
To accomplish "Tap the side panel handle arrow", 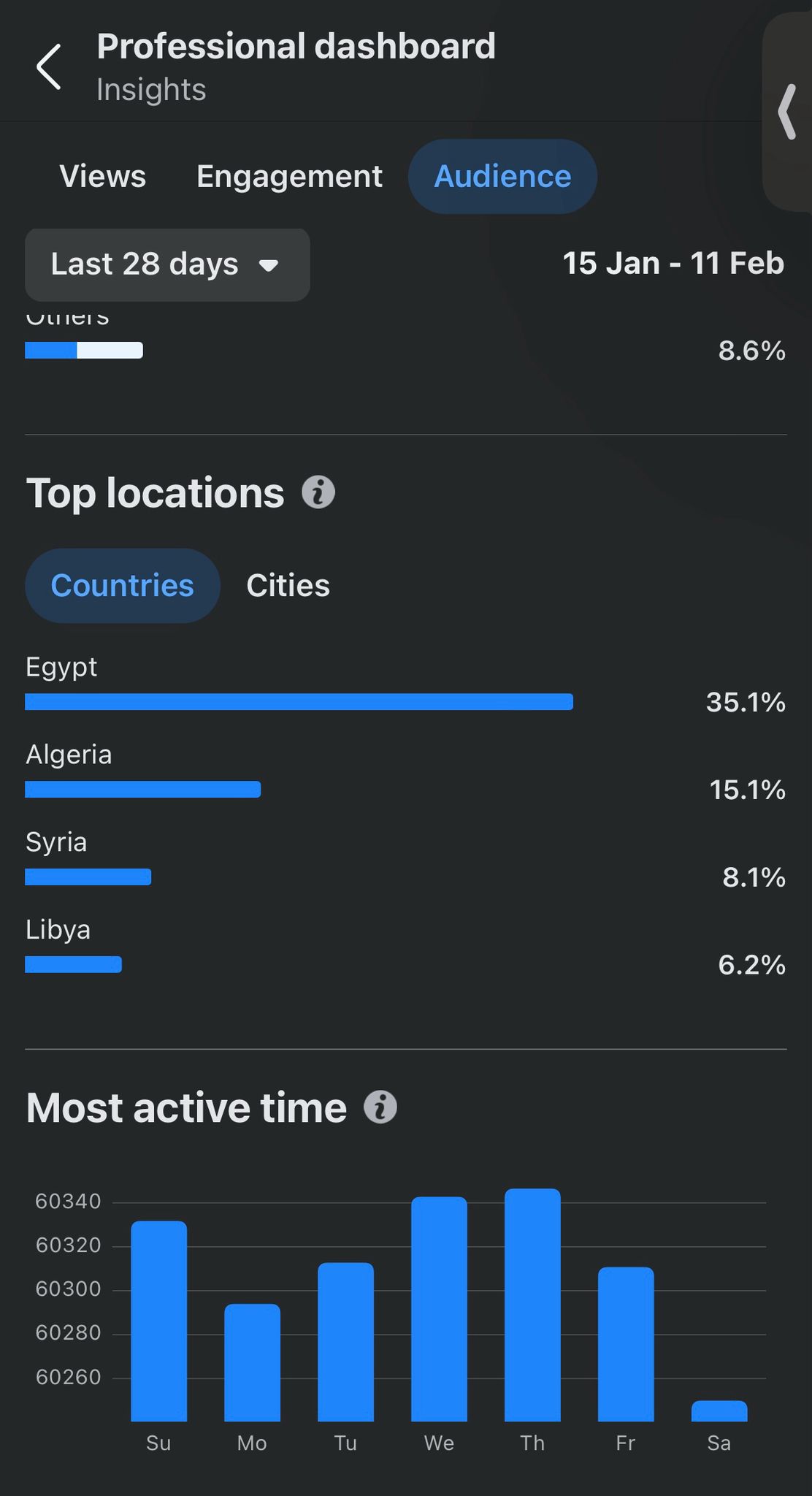I will coord(788,112).
